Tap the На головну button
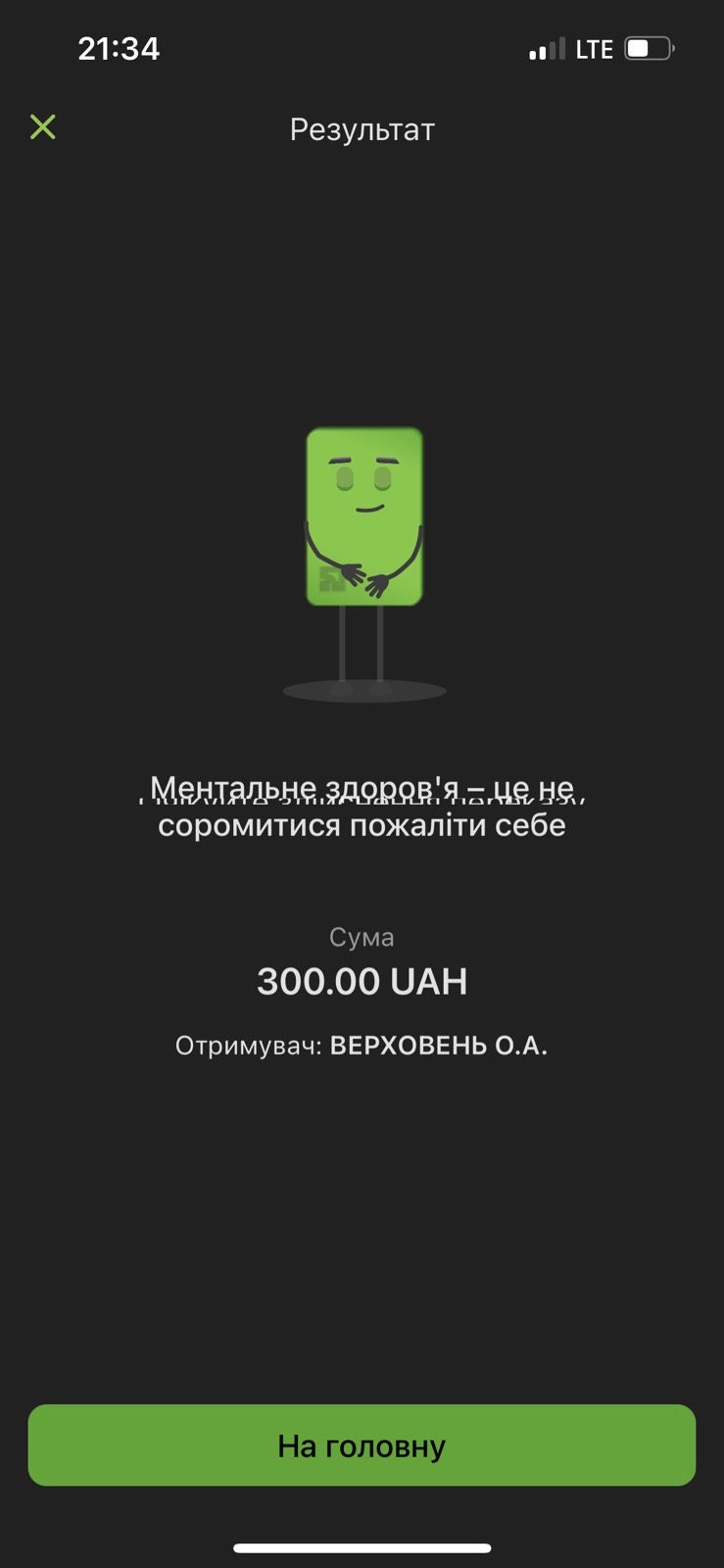The height and width of the screenshot is (1568, 724). click(362, 1445)
